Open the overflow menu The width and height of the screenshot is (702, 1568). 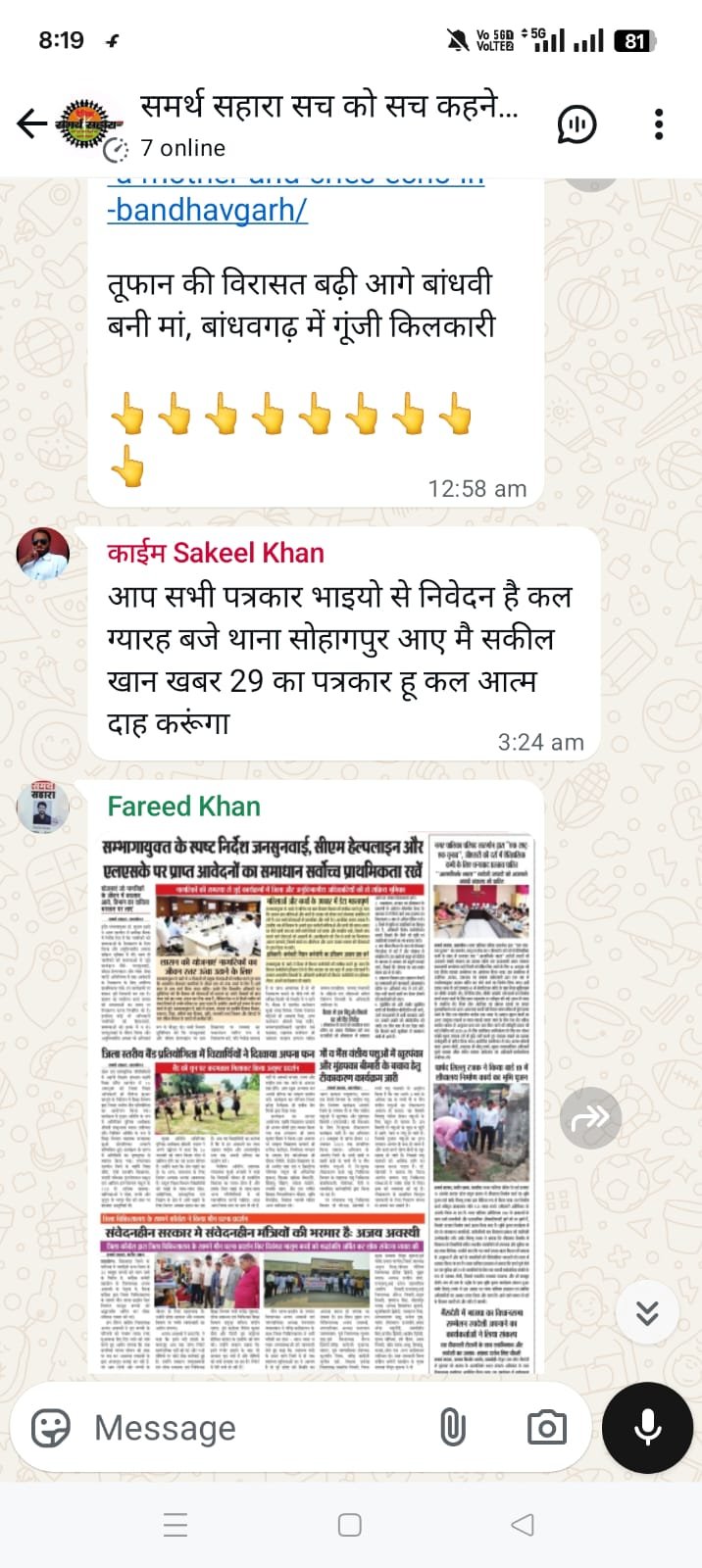click(x=659, y=124)
